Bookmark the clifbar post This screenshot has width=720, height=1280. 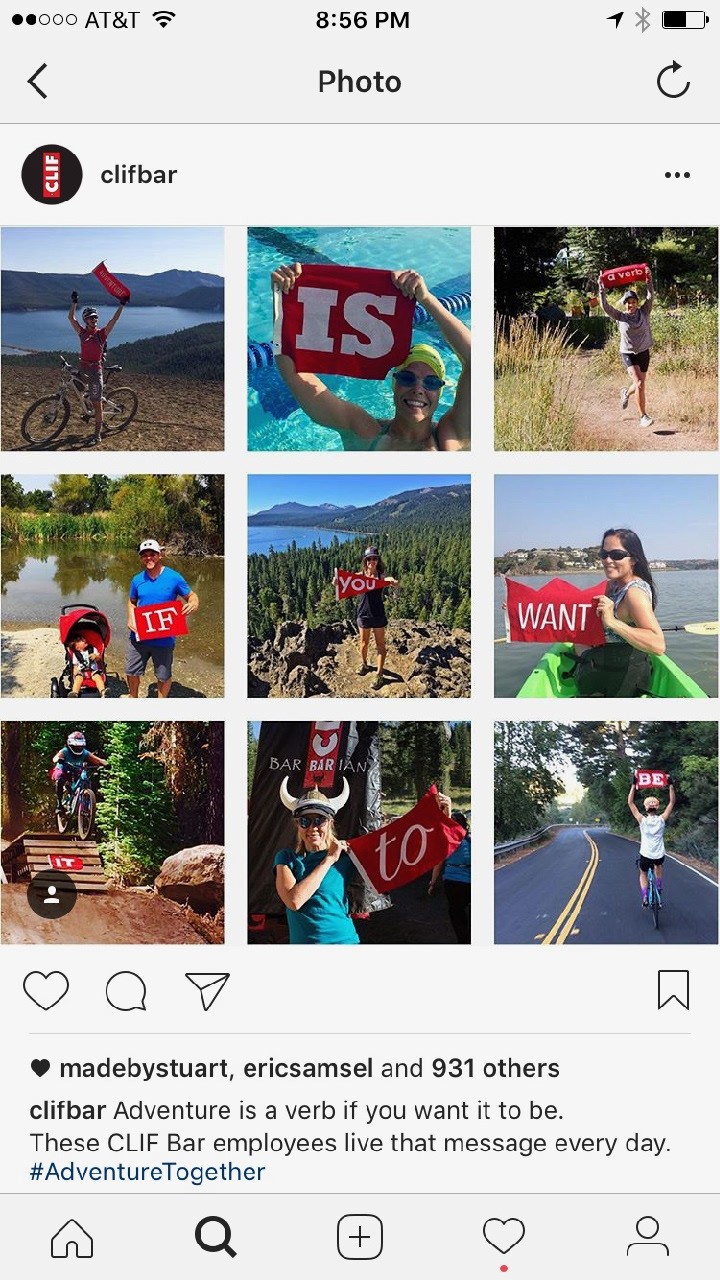pos(673,990)
